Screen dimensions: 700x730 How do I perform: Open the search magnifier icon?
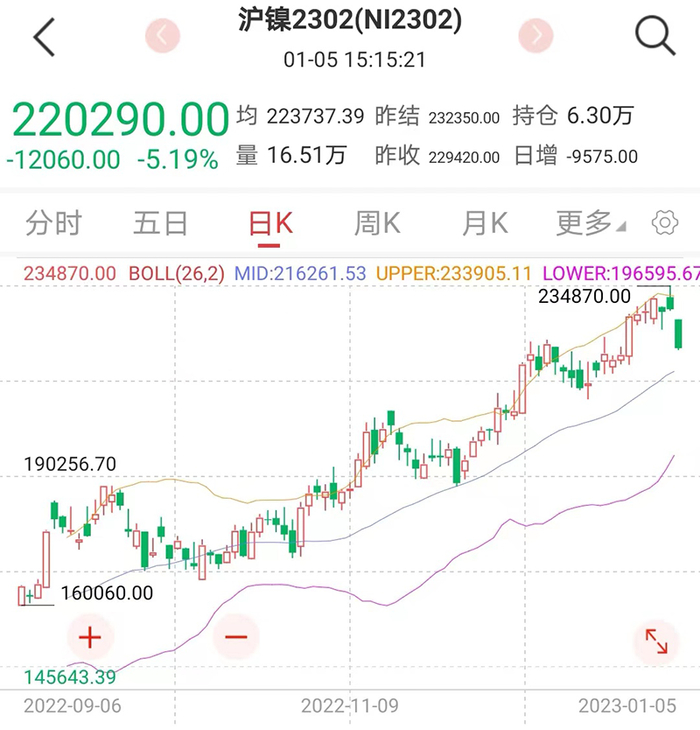(655, 36)
